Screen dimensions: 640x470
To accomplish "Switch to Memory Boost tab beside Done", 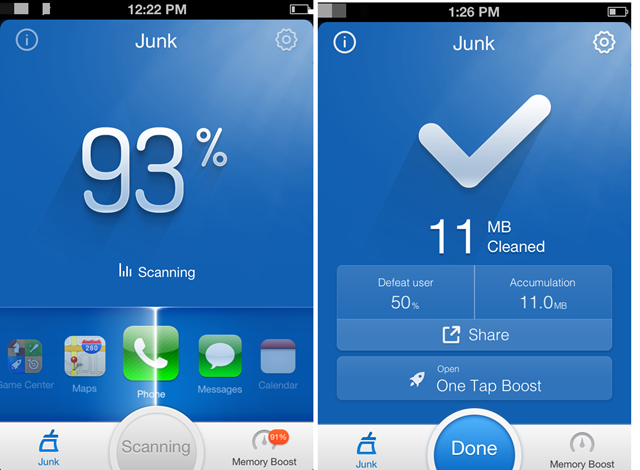I will click(581, 449).
